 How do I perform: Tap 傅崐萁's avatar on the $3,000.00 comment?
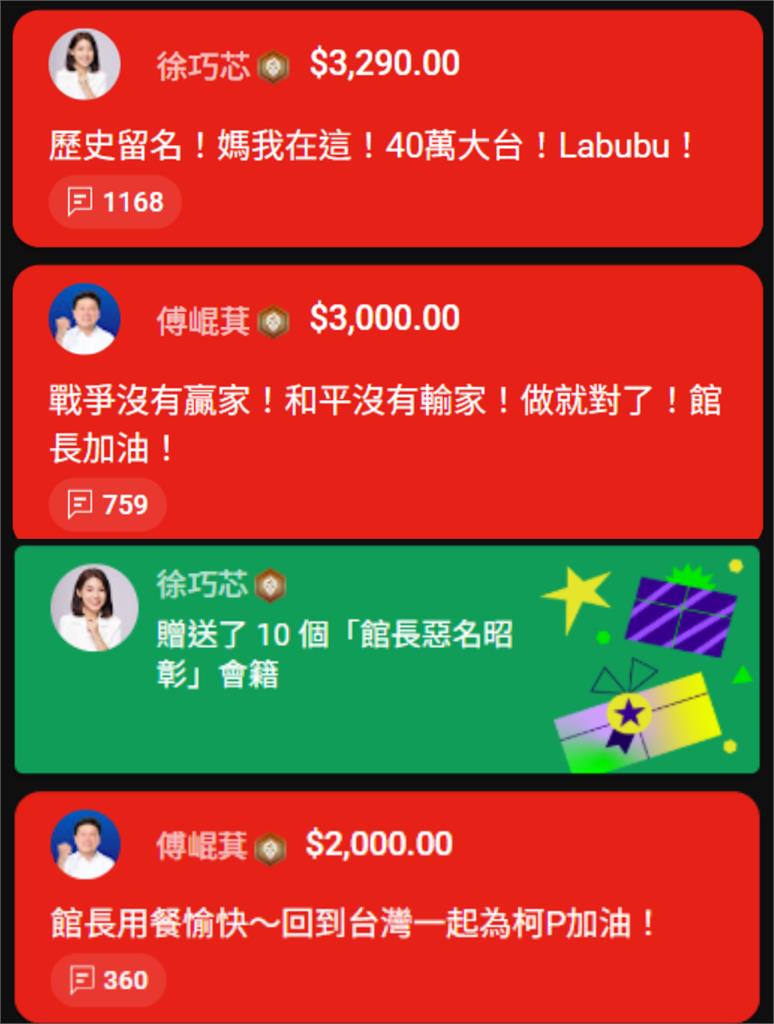[84, 319]
